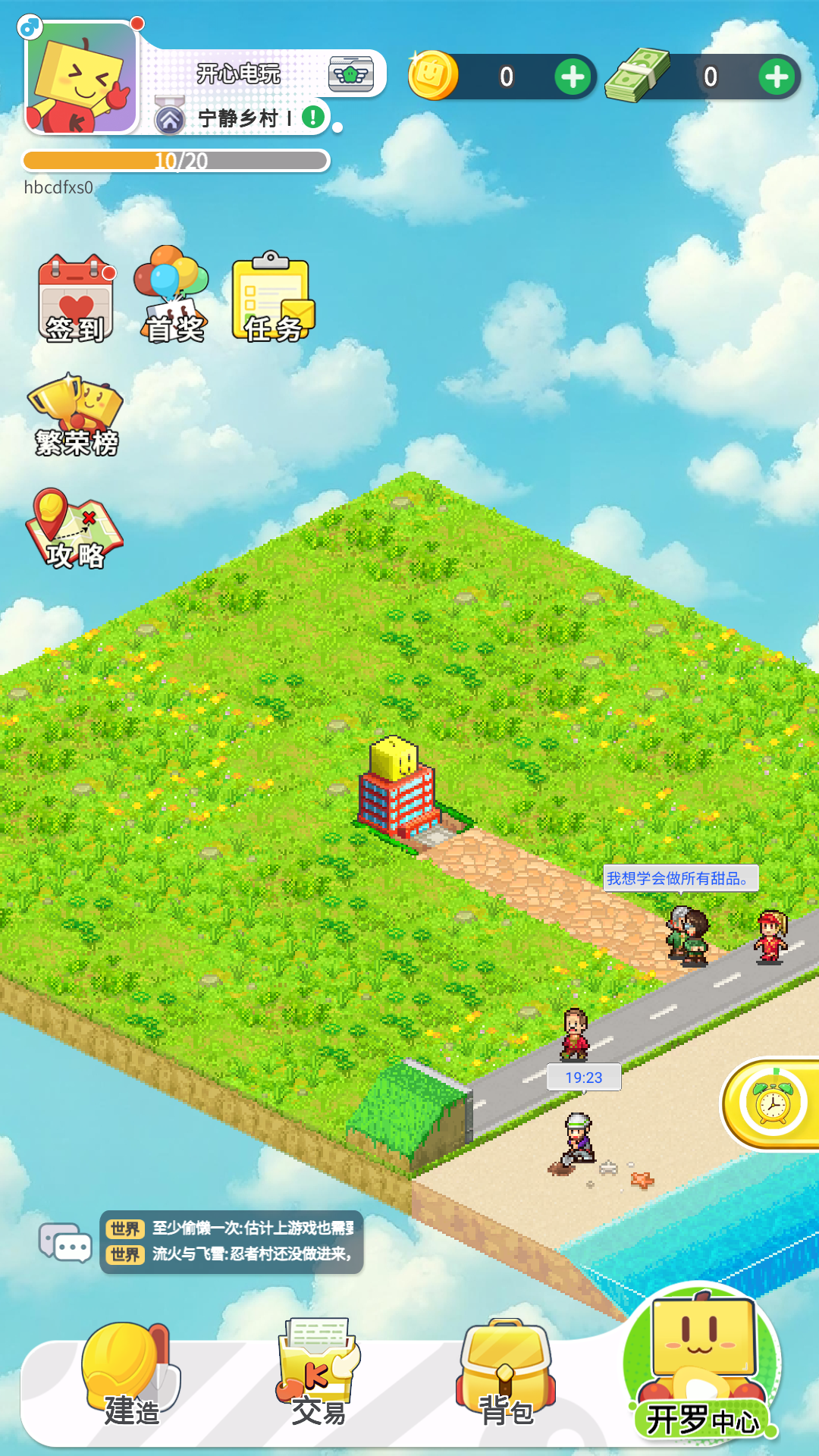This screenshot has width=819, height=1456.
Task: Tap the yellow alarm clock button
Action: pos(773,1104)
